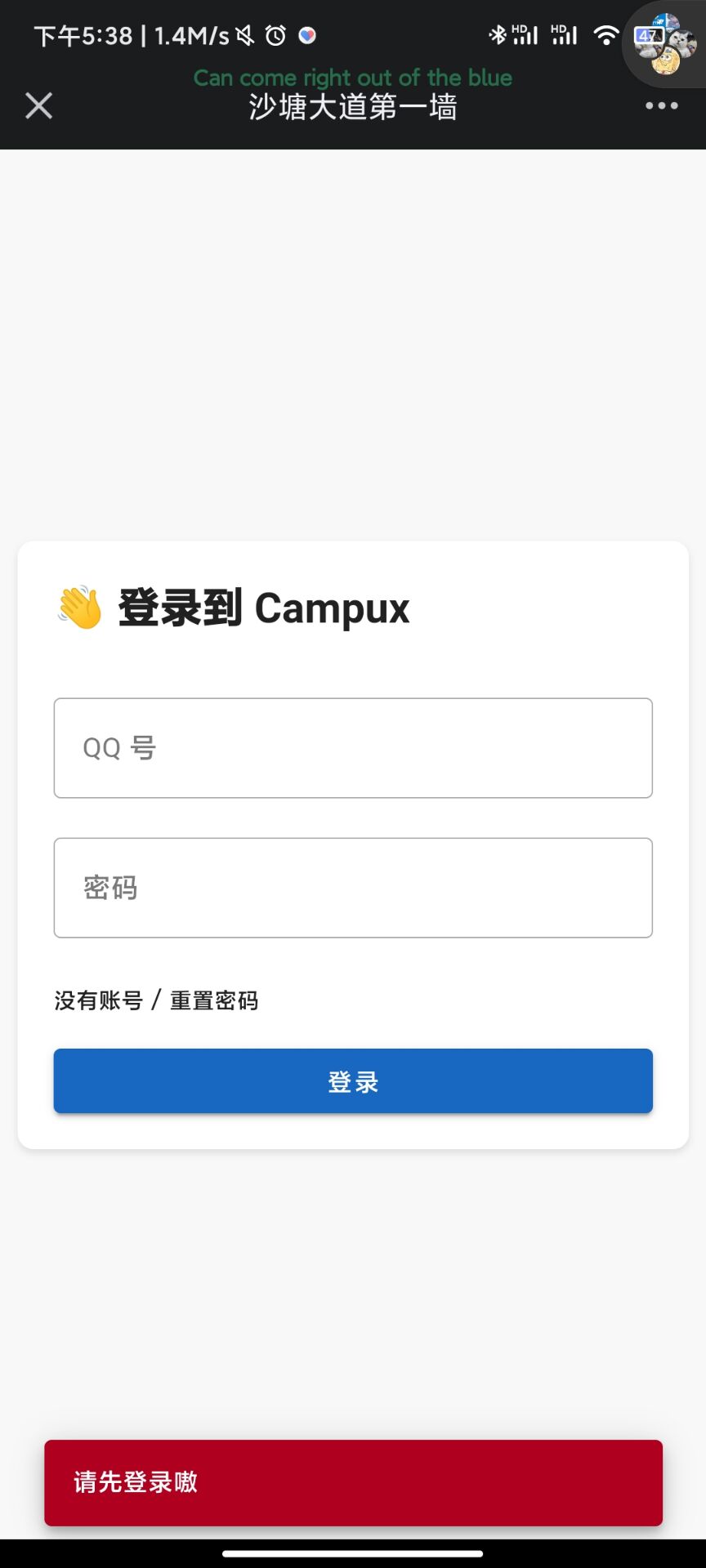
Task: Select the 密码 password field
Action: coord(353,887)
